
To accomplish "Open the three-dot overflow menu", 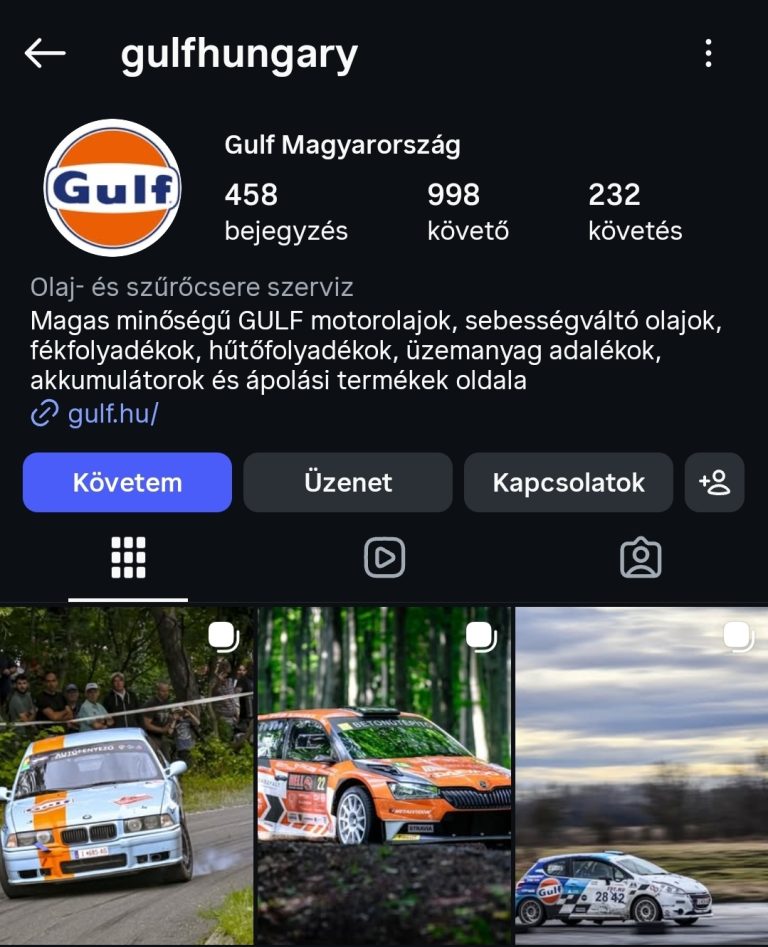I will point(708,54).
